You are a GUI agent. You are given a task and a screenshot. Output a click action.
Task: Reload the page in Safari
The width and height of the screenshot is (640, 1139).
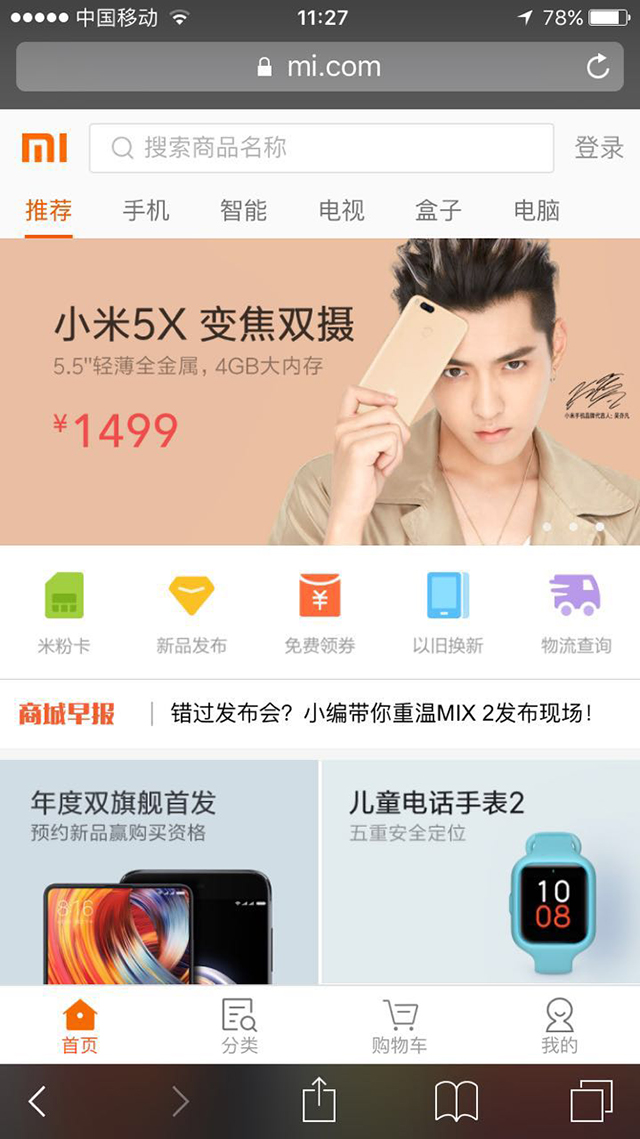(597, 67)
